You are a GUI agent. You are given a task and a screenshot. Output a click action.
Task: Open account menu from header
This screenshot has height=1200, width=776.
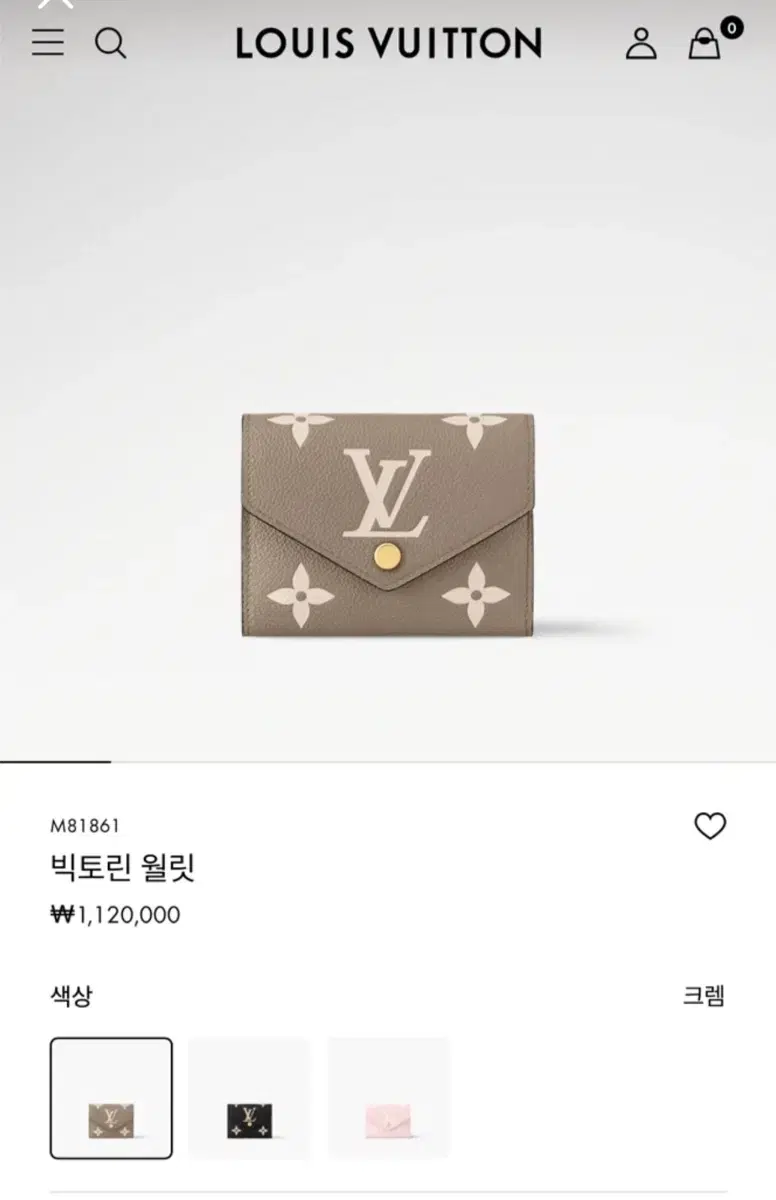pos(641,44)
